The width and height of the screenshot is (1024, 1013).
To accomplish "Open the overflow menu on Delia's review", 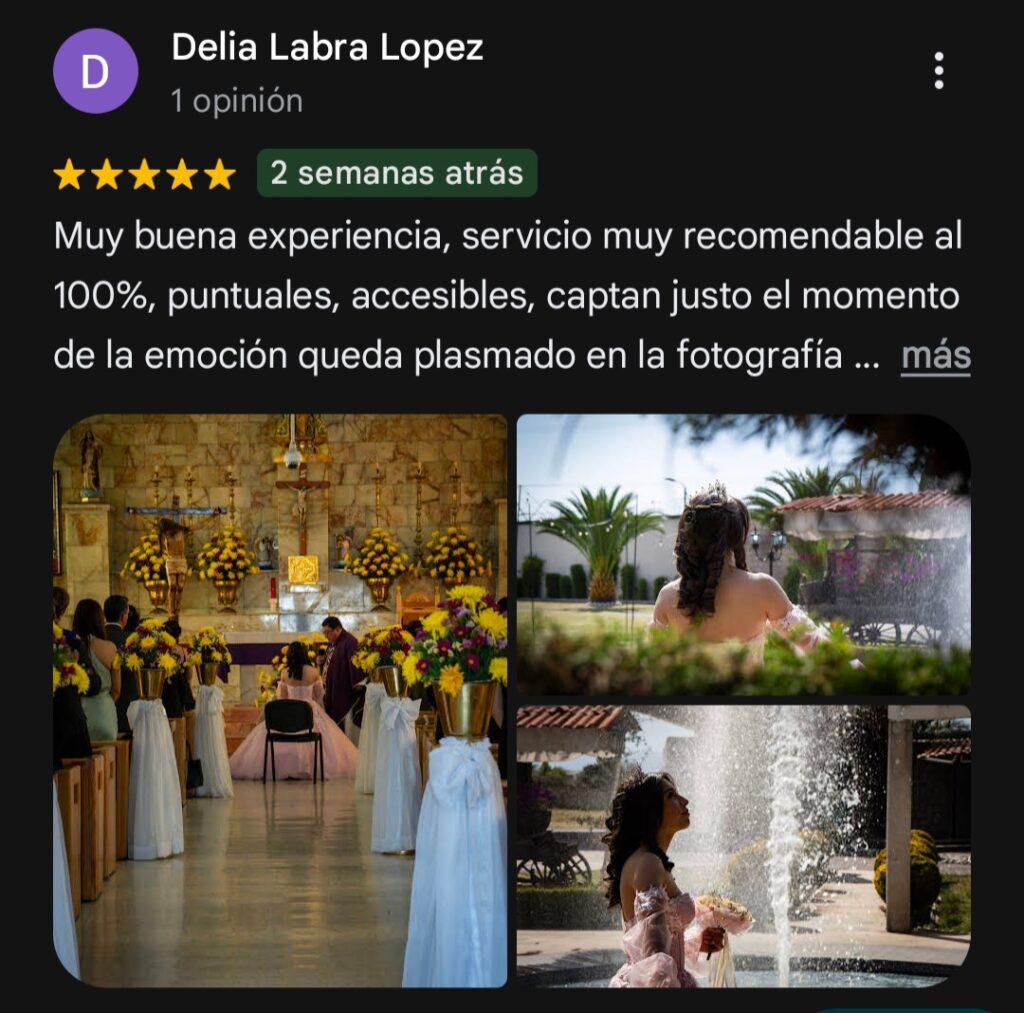I will [x=938, y=71].
